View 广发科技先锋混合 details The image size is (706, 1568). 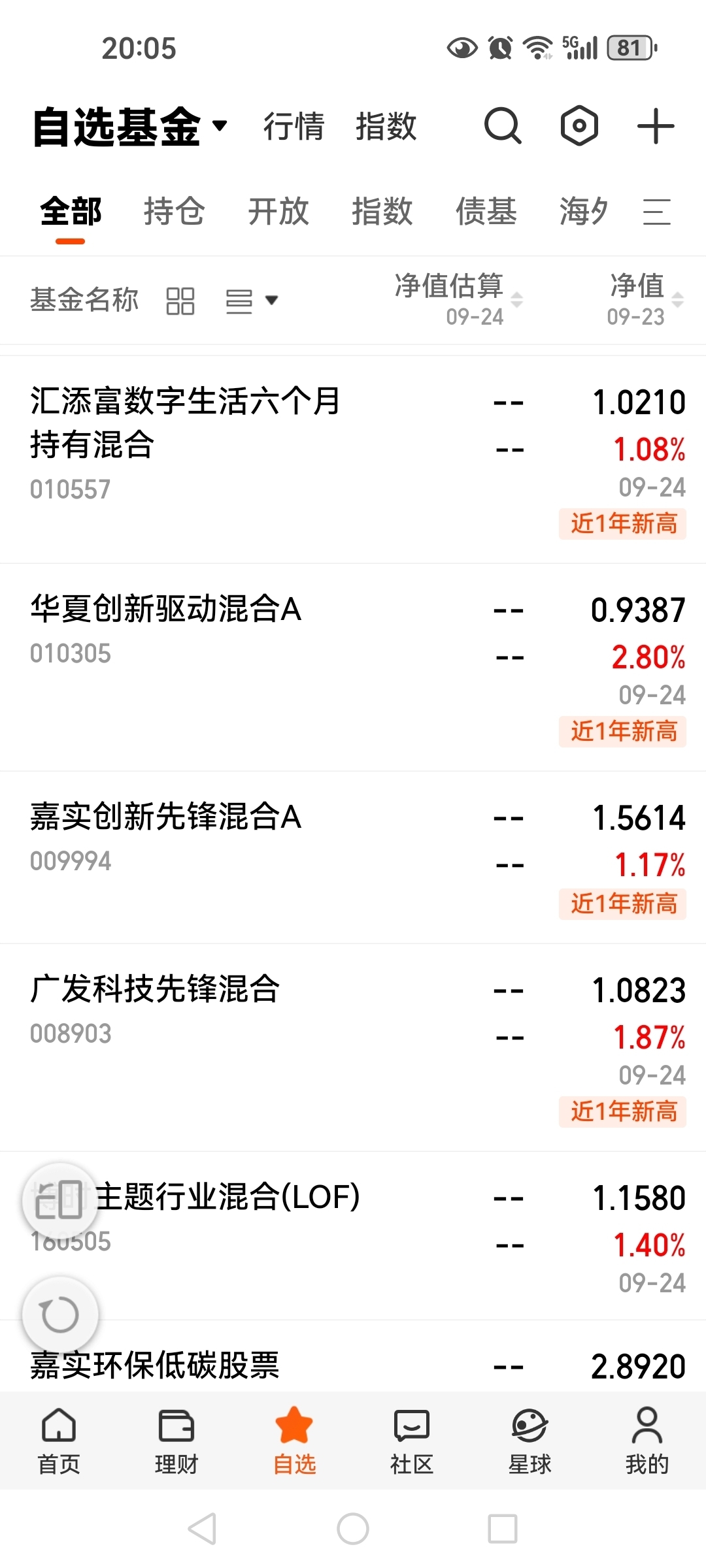pyautogui.click(x=155, y=990)
